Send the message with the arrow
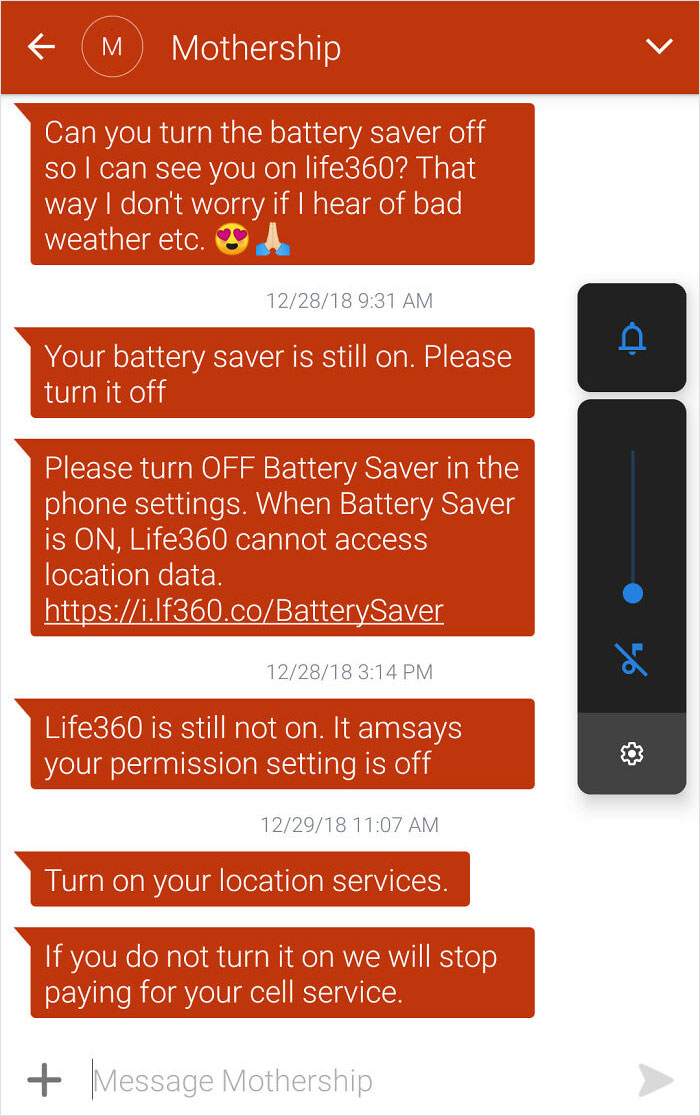Viewport: 700px width, 1116px height. click(x=655, y=1080)
